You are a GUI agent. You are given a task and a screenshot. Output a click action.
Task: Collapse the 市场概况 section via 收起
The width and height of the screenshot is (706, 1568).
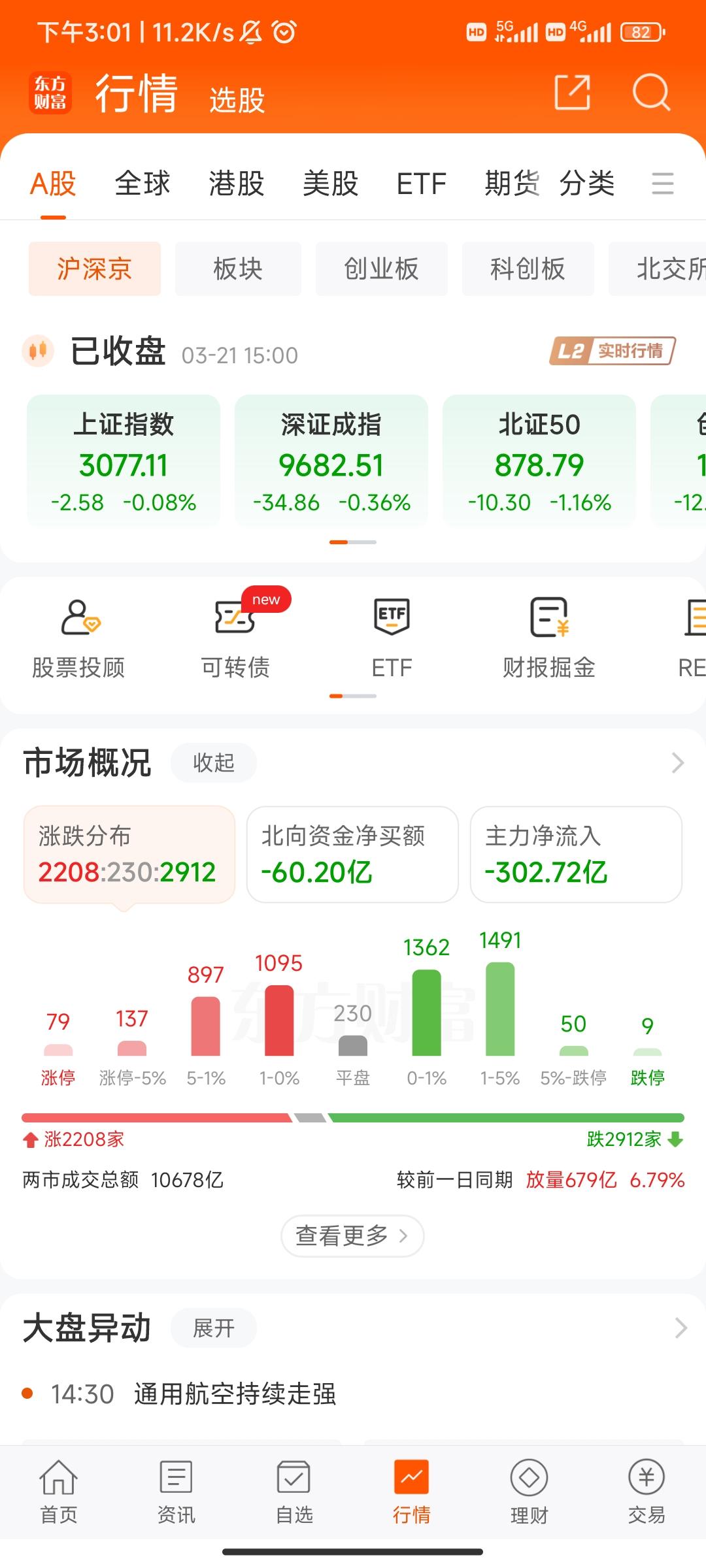(x=213, y=762)
